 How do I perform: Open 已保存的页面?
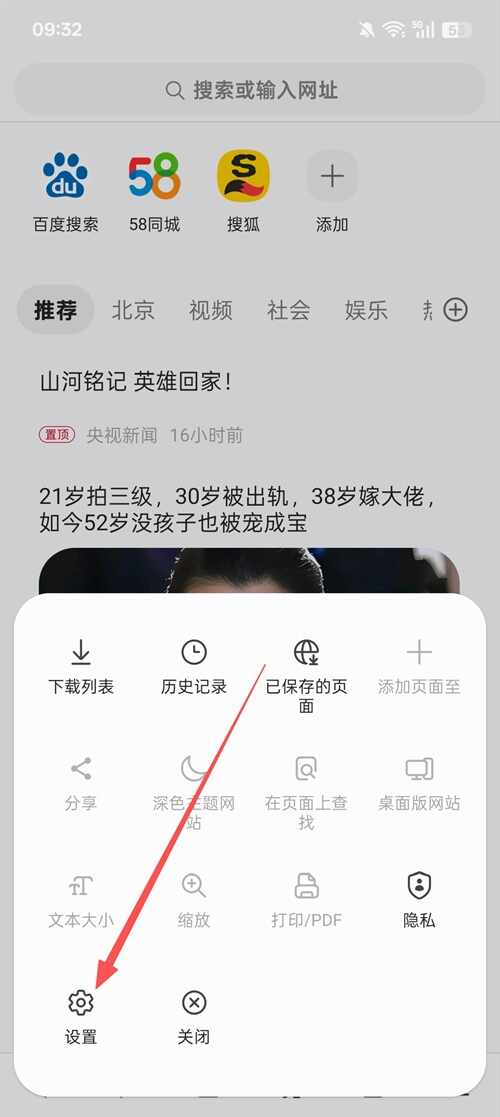tap(306, 676)
